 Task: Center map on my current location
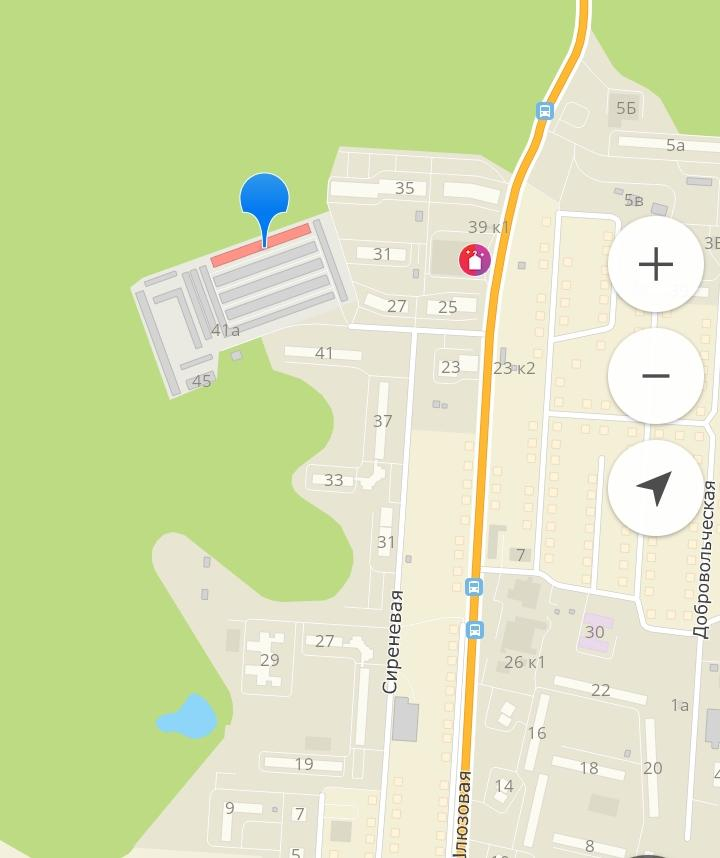[655, 488]
